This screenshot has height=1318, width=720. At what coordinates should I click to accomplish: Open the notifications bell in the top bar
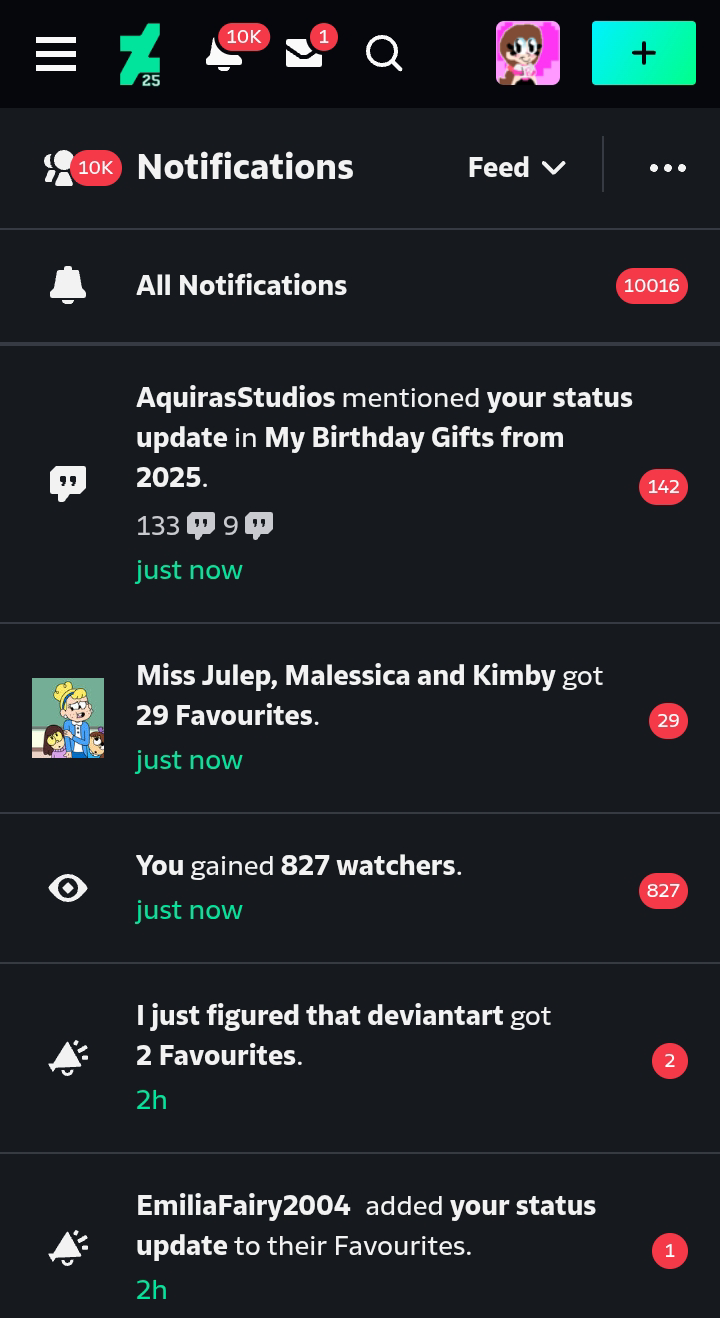[x=225, y=53]
